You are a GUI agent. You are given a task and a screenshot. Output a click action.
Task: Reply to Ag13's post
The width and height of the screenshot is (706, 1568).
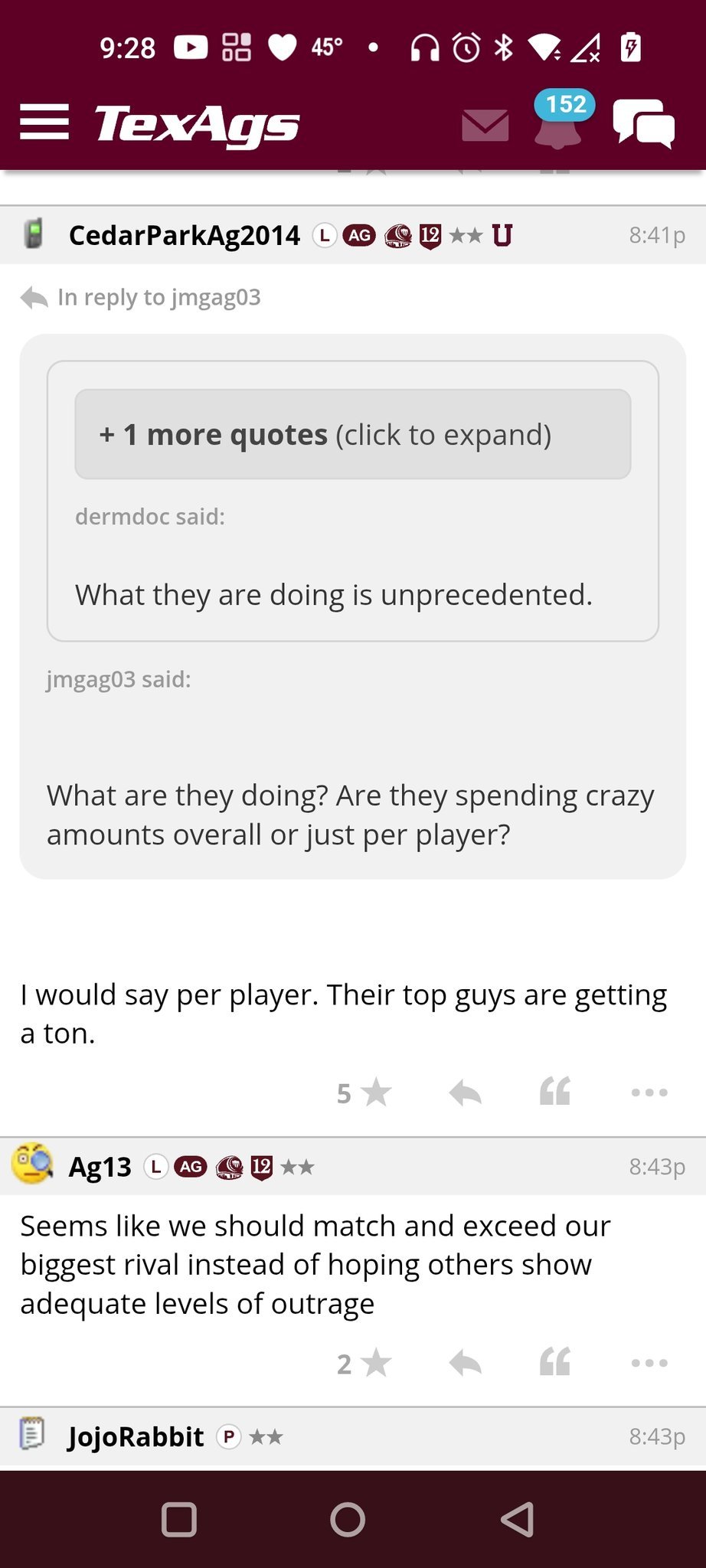point(465,1363)
